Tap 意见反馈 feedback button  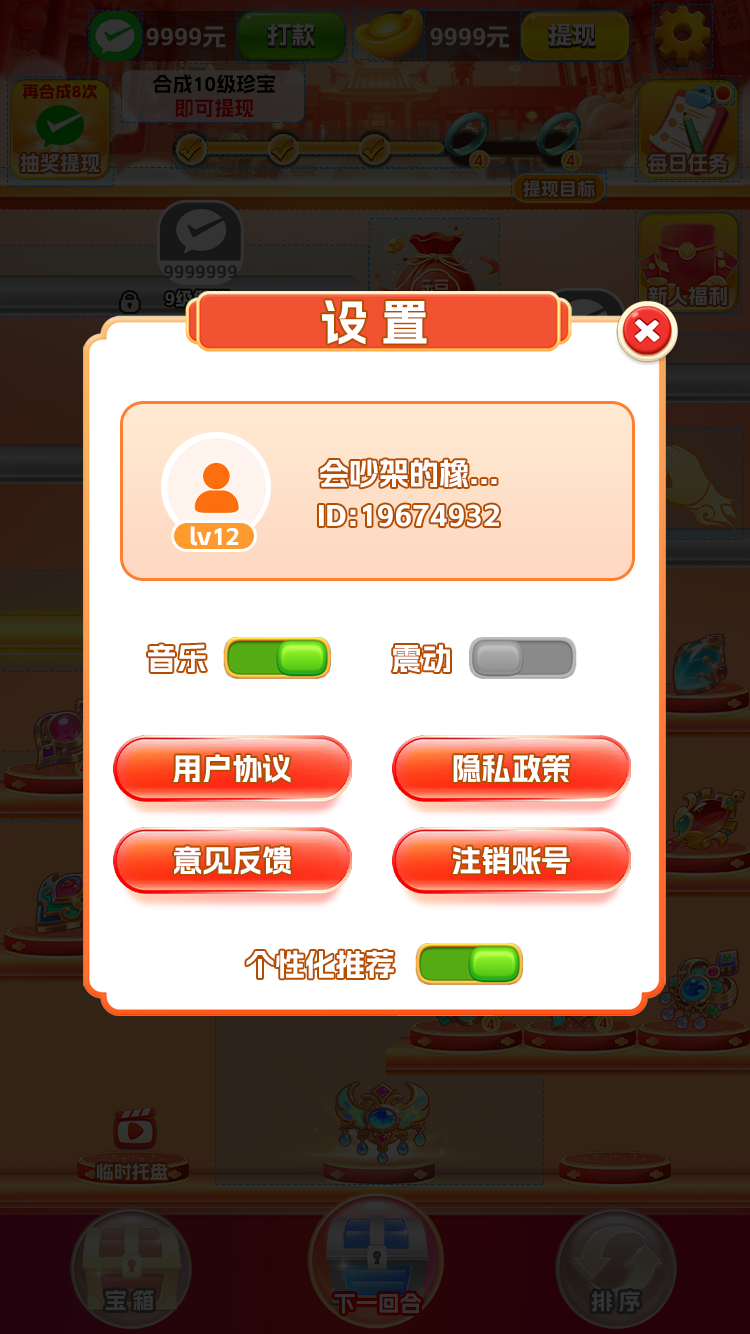[x=232, y=860]
